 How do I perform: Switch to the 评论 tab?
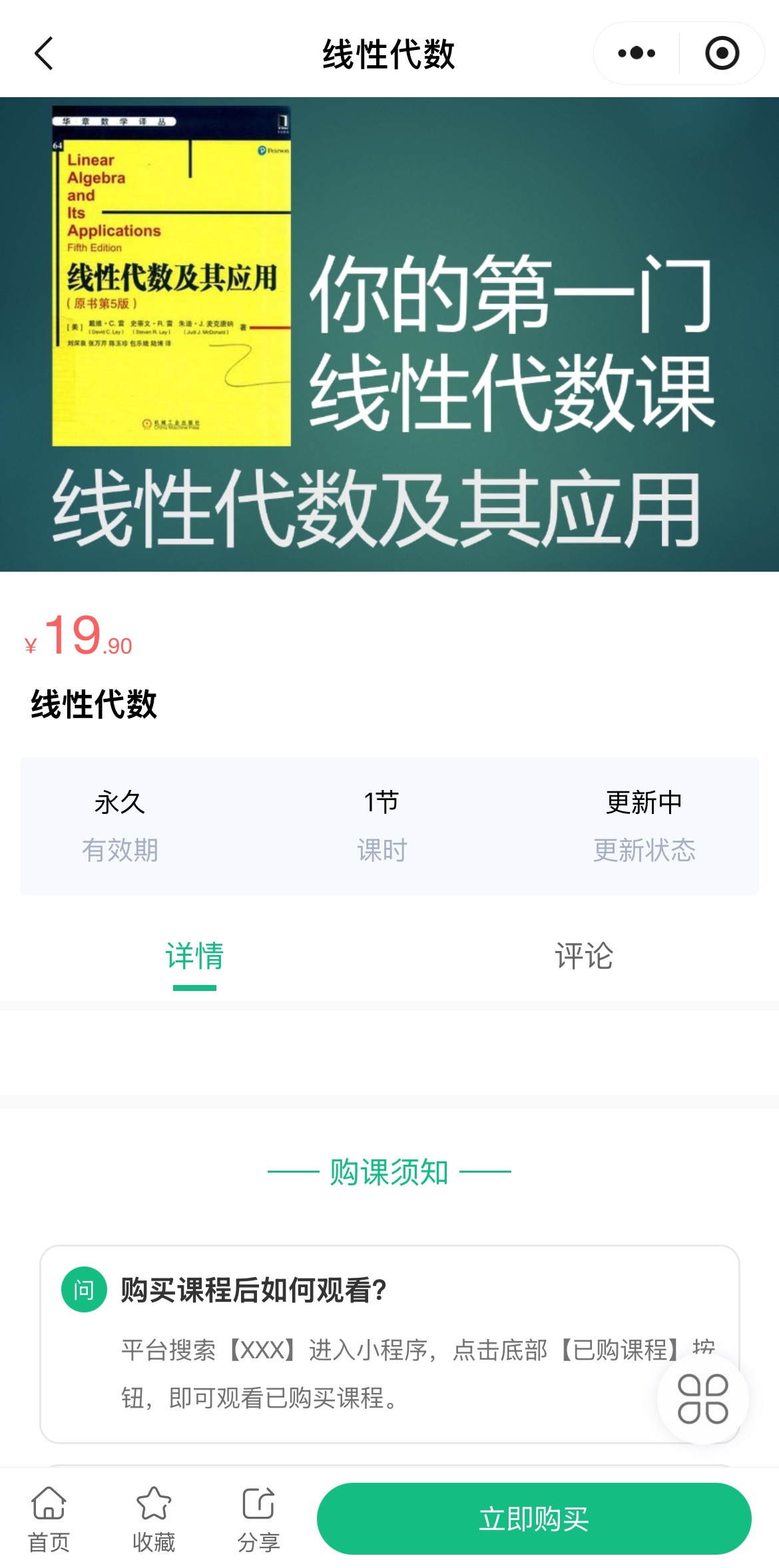pyautogui.click(x=583, y=956)
